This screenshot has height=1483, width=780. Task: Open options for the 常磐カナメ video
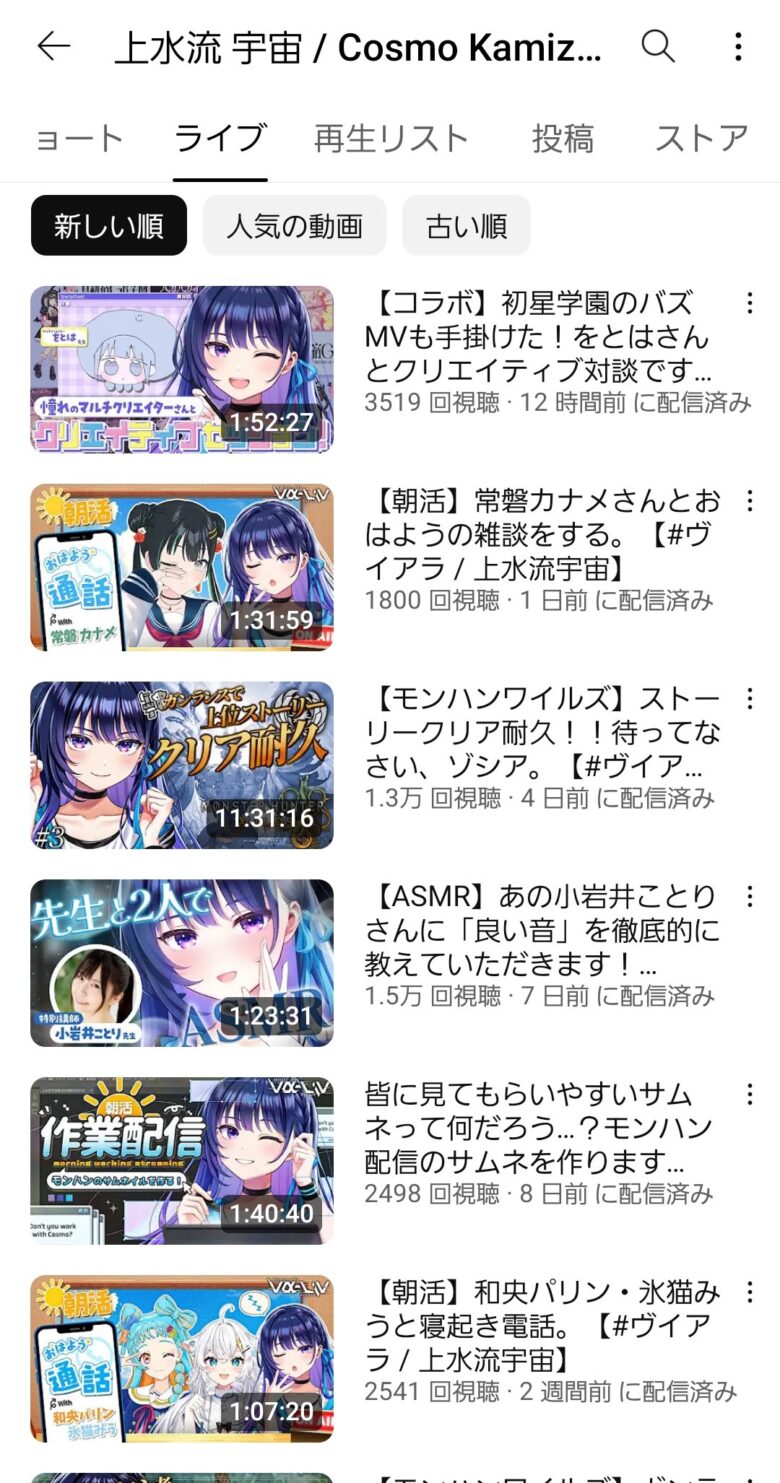pyautogui.click(x=749, y=501)
